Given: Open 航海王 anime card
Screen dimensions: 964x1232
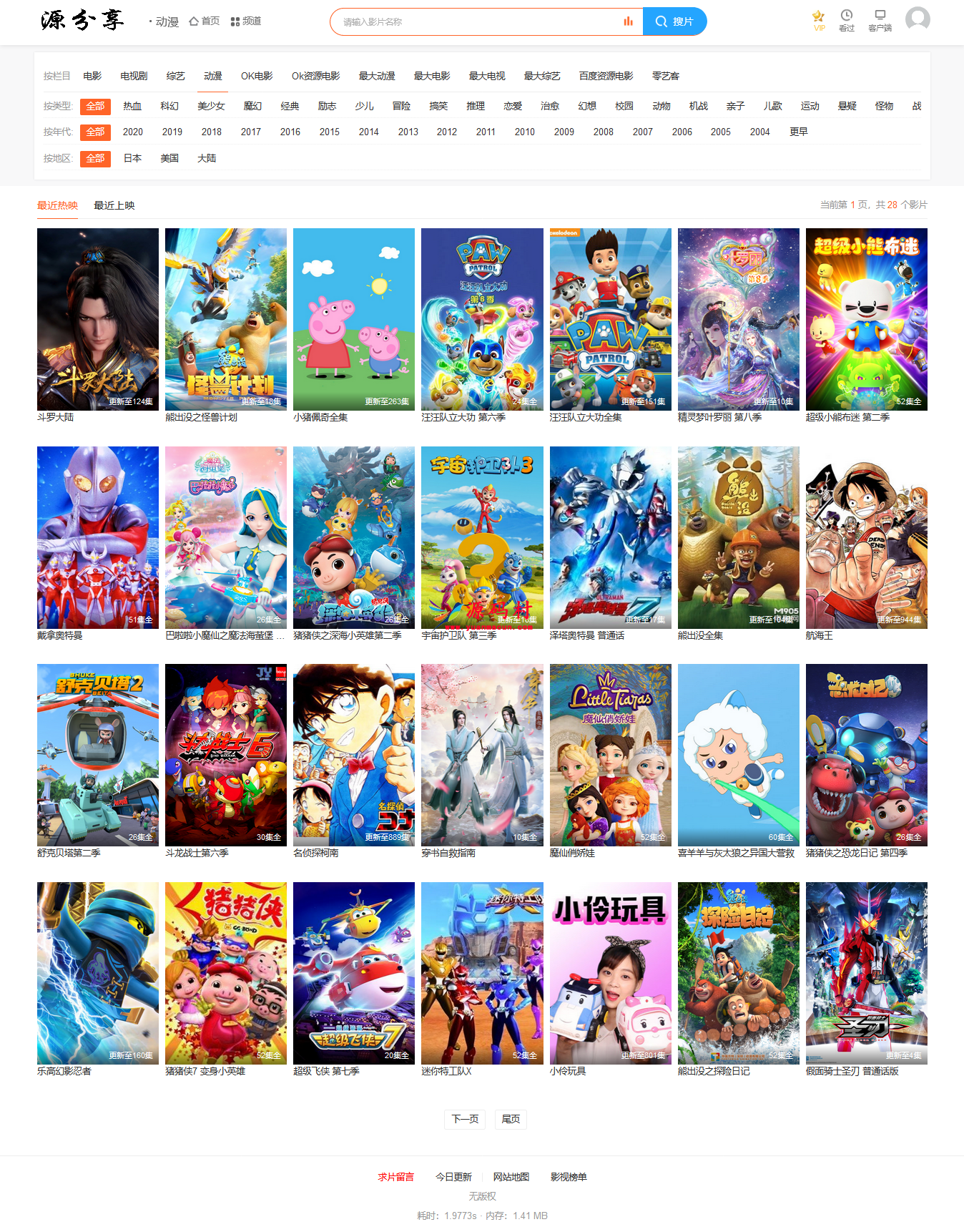Looking at the screenshot, I should [x=866, y=537].
